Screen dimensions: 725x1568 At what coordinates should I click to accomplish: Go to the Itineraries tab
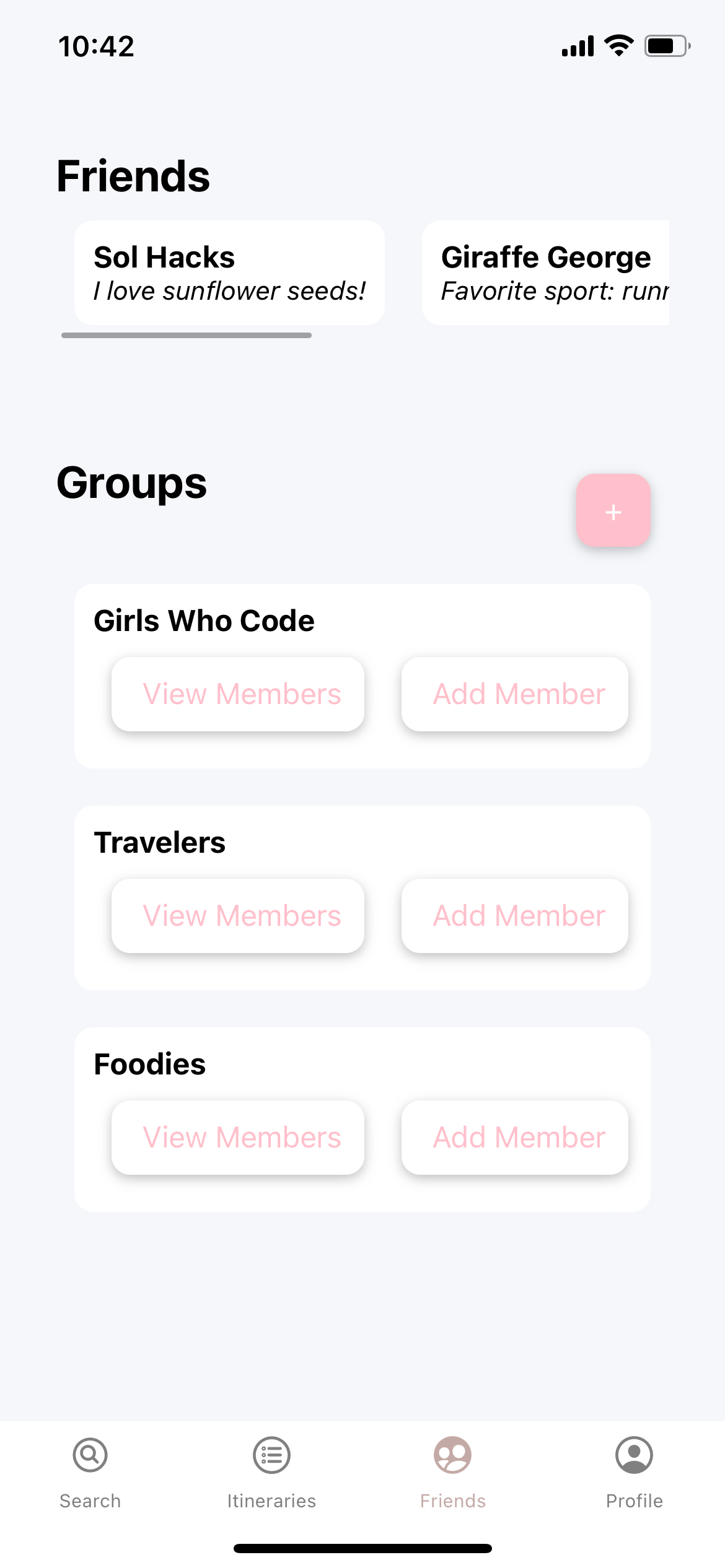(x=271, y=1474)
